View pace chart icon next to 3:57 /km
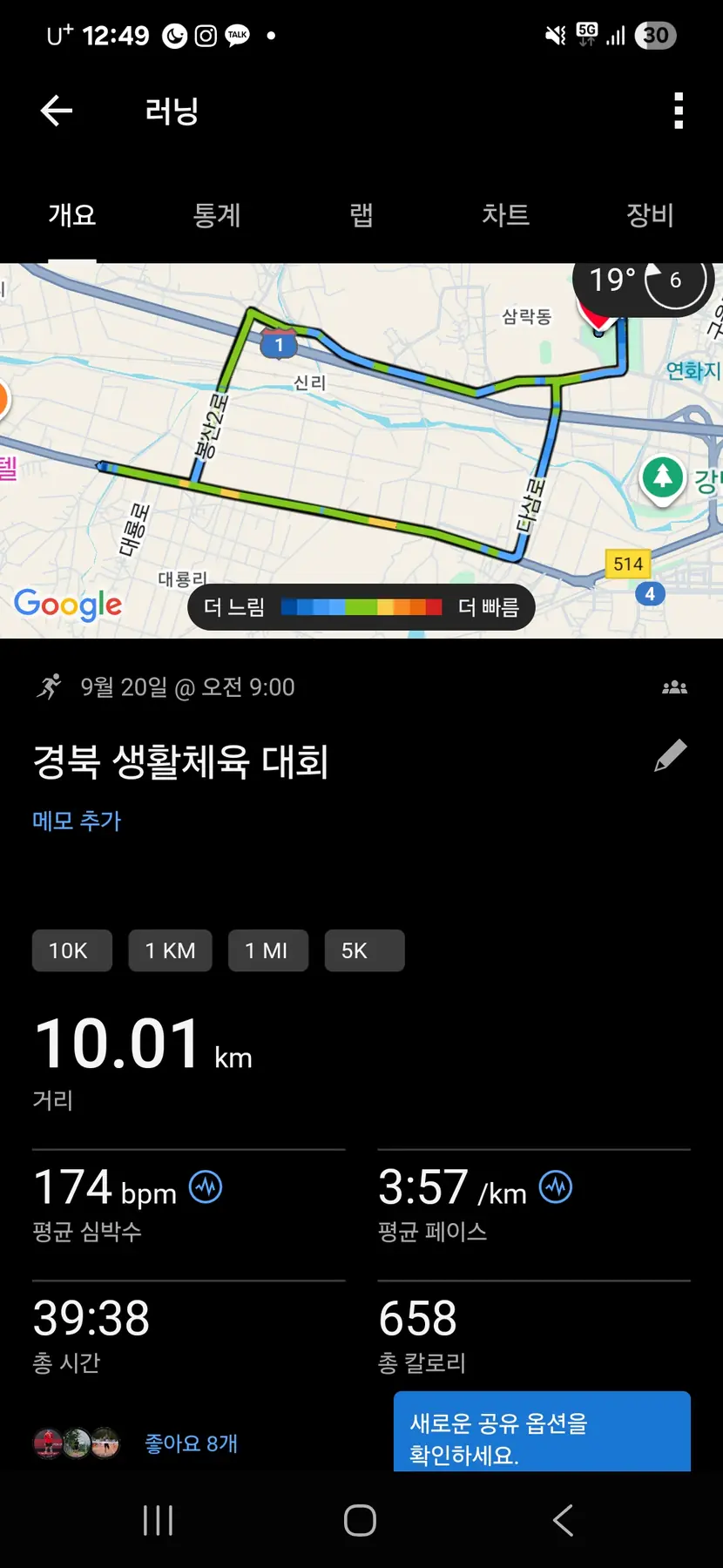 pos(556,1186)
